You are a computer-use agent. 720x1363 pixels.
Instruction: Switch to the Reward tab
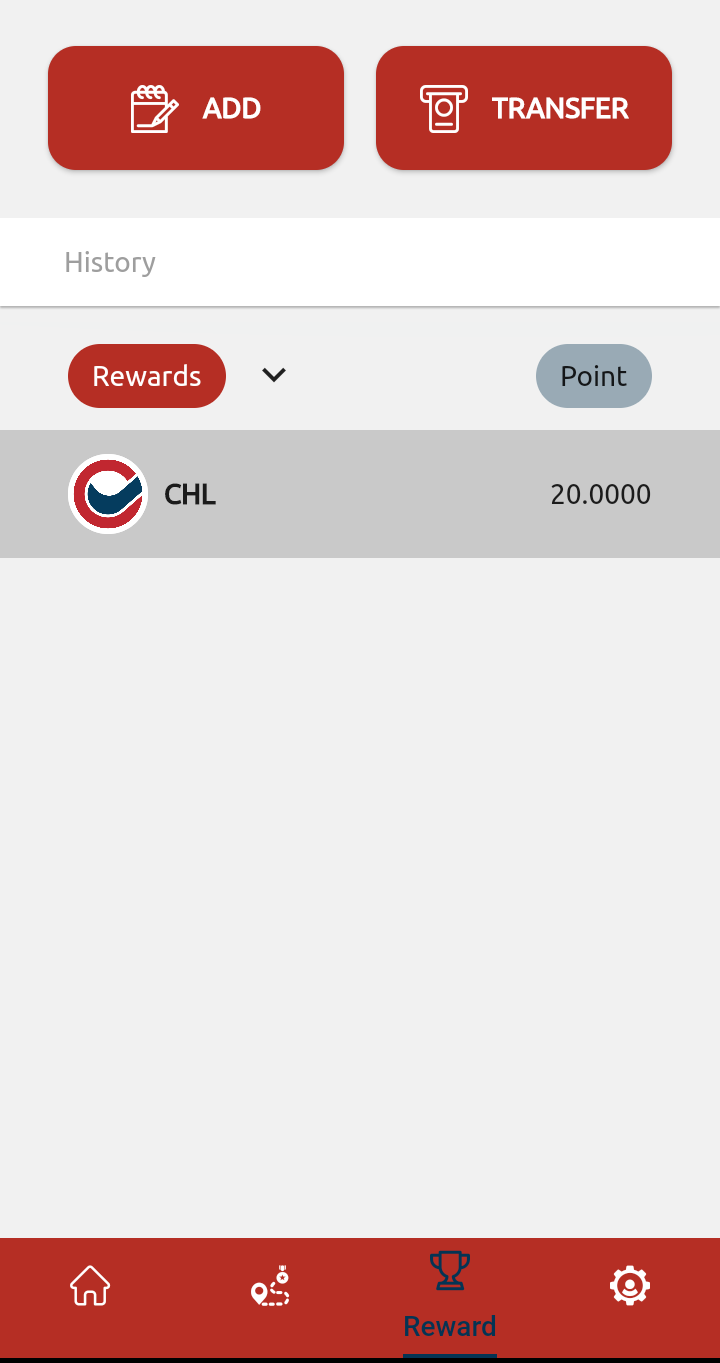click(x=450, y=1296)
